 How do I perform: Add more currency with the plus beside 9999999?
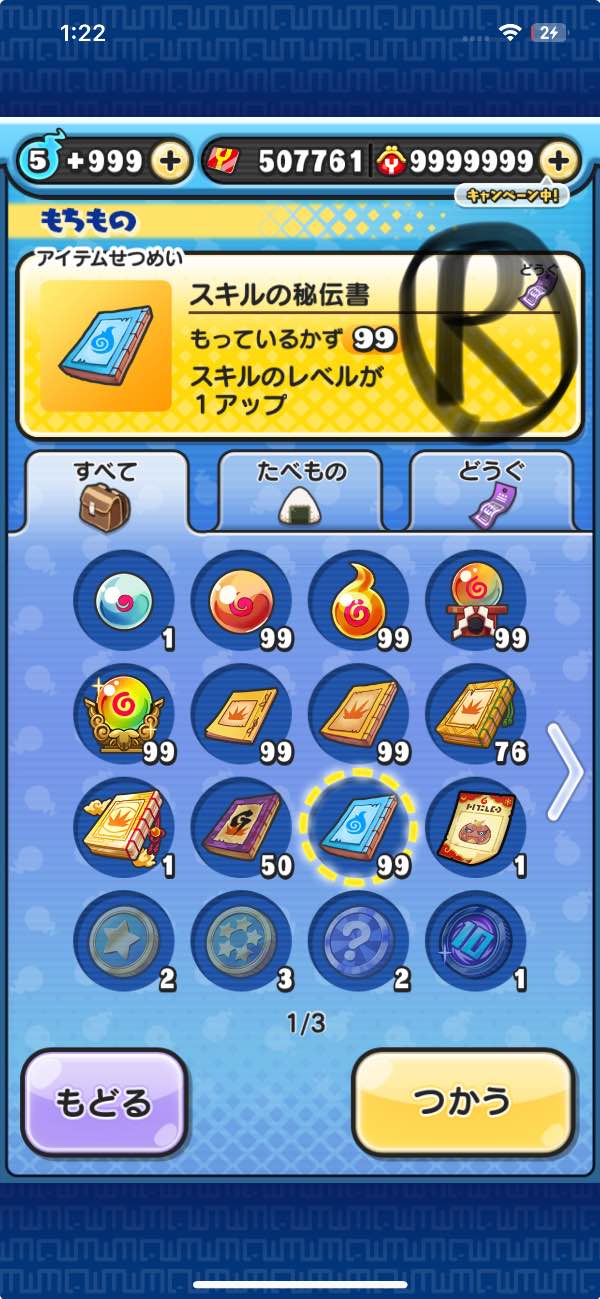pos(560,161)
